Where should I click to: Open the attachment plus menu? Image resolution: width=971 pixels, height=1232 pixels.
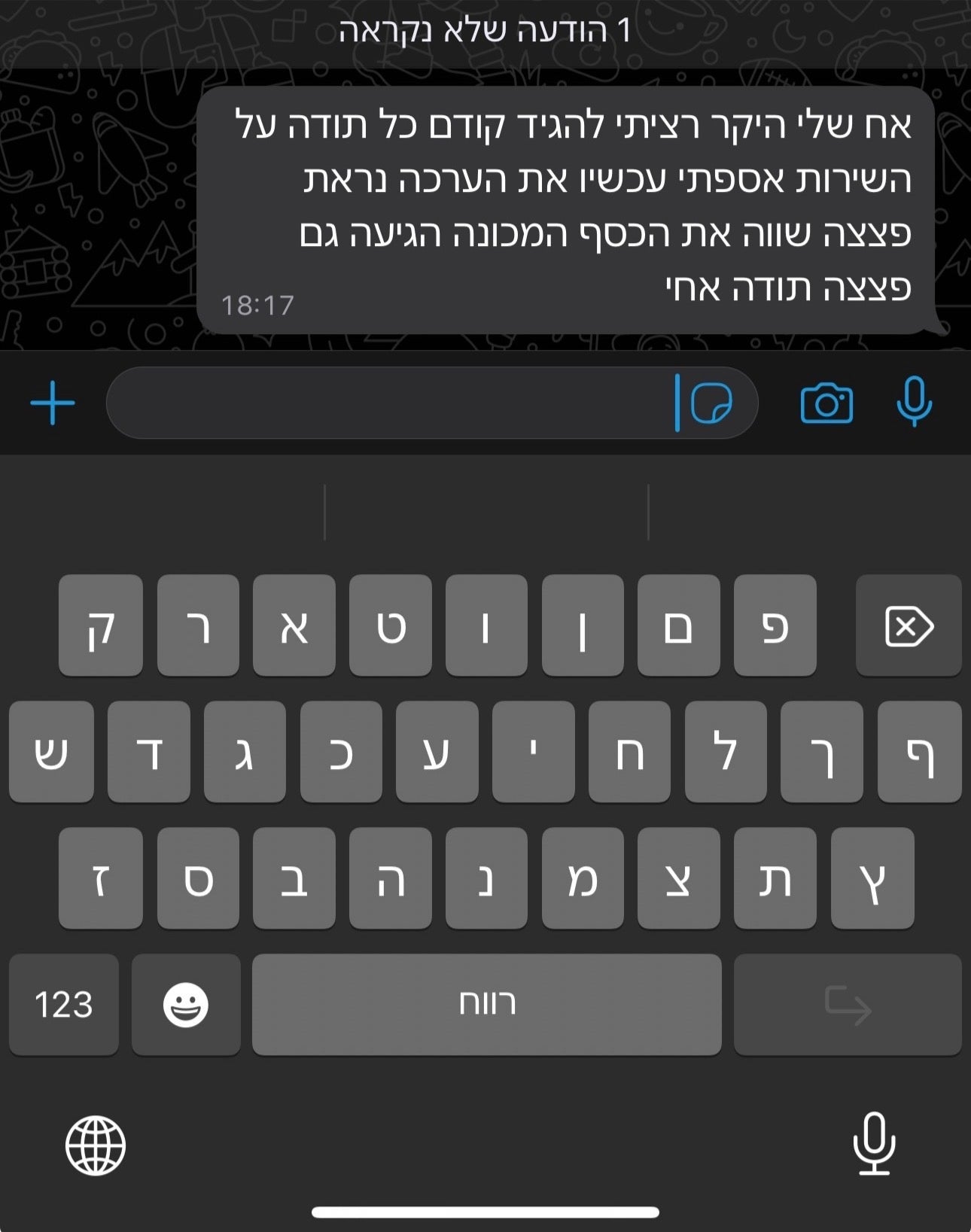(53, 403)
